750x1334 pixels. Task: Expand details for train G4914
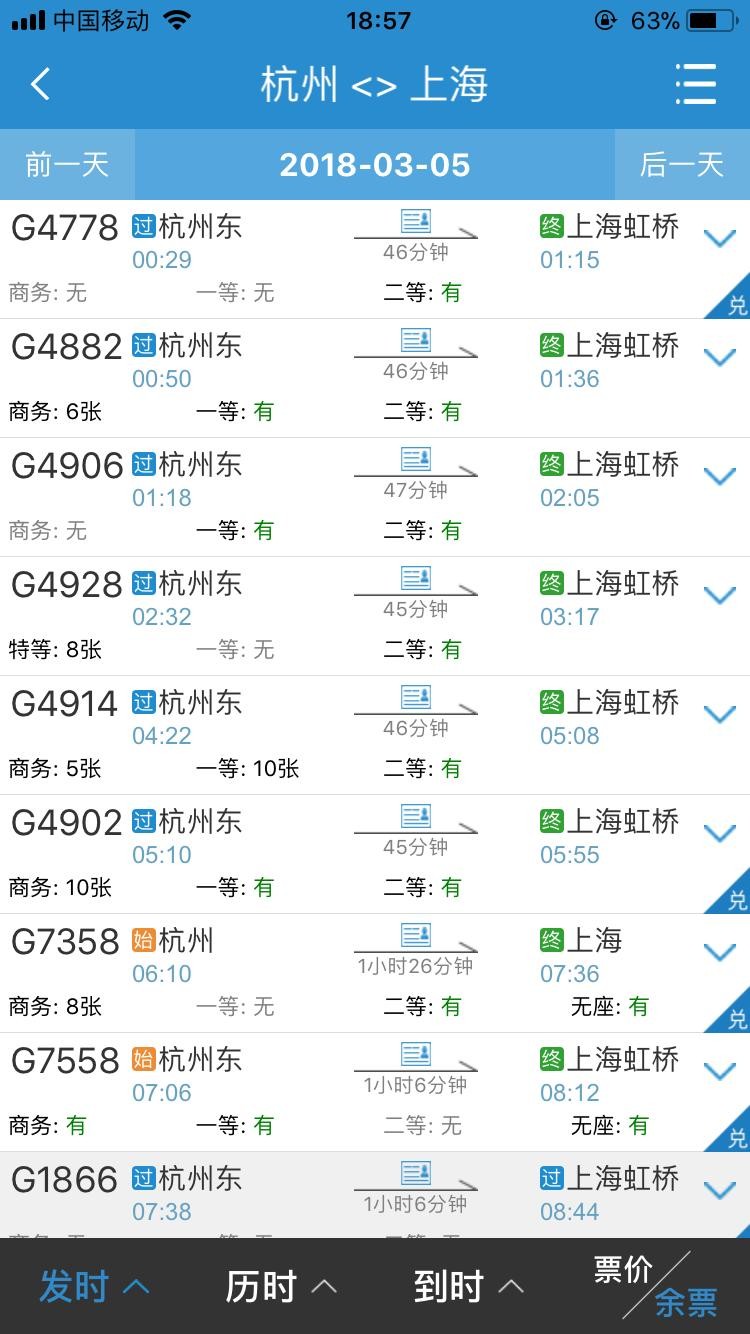(719, 715)
